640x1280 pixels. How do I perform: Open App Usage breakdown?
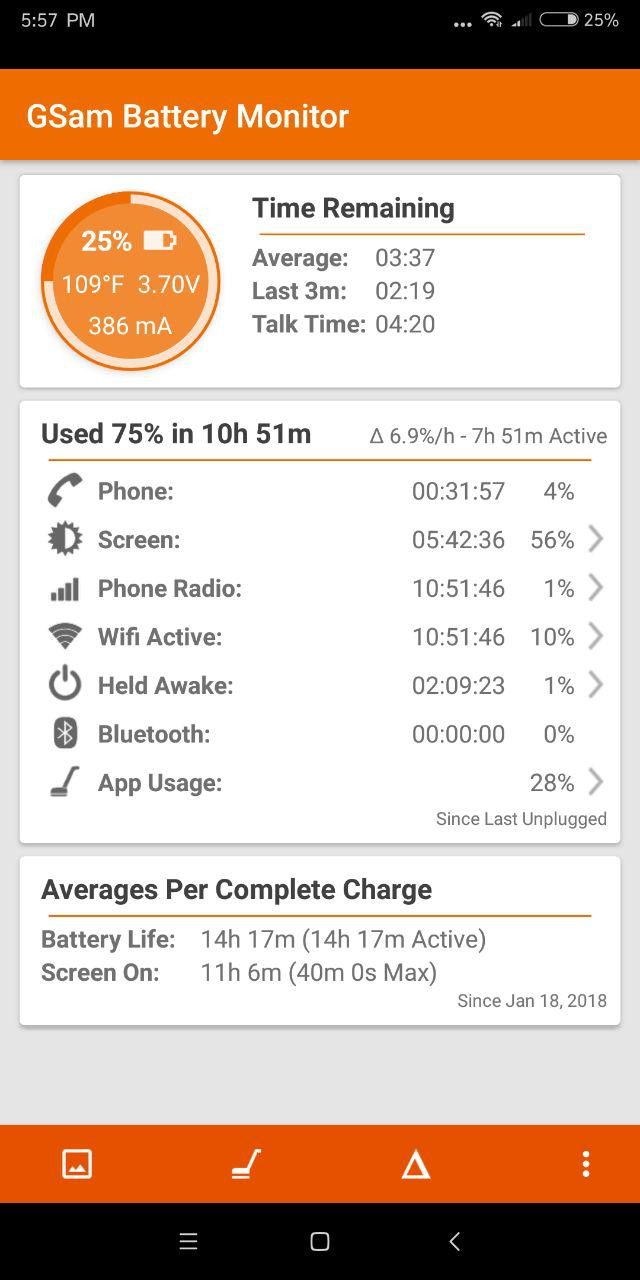(x=320, y=782)
